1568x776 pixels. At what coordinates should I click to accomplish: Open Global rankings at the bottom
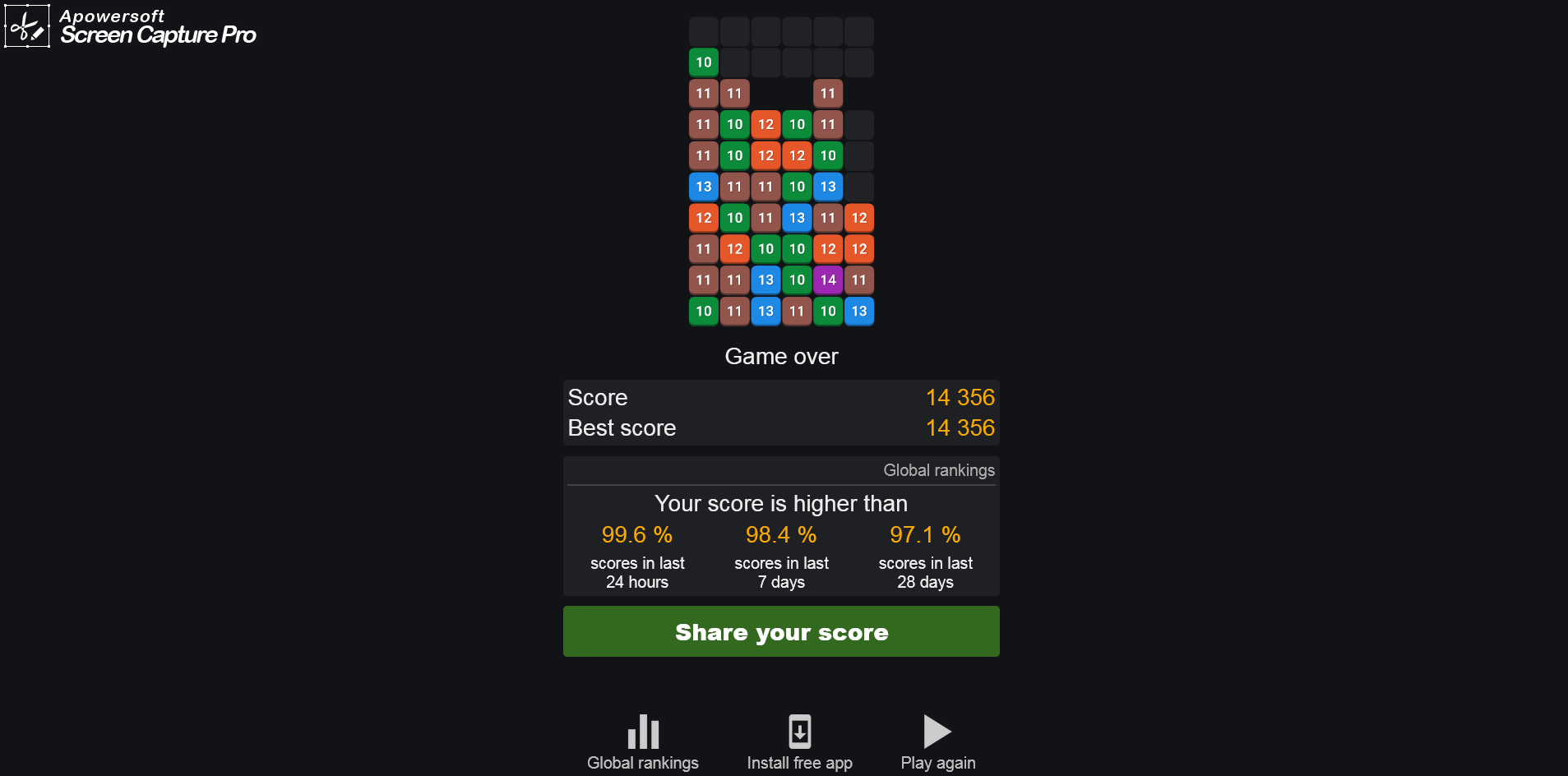[x=643, y=741]
